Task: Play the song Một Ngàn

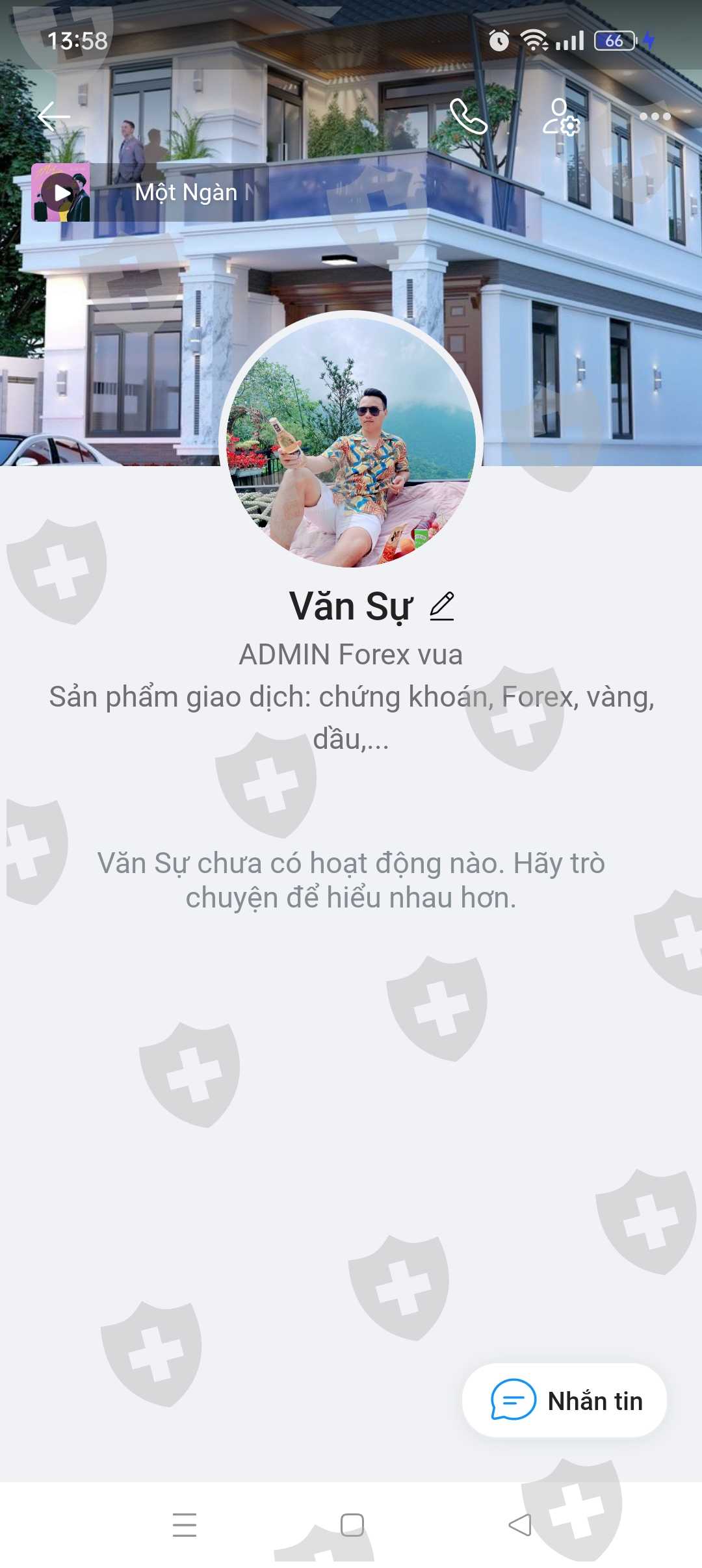Action: (61, 192)
